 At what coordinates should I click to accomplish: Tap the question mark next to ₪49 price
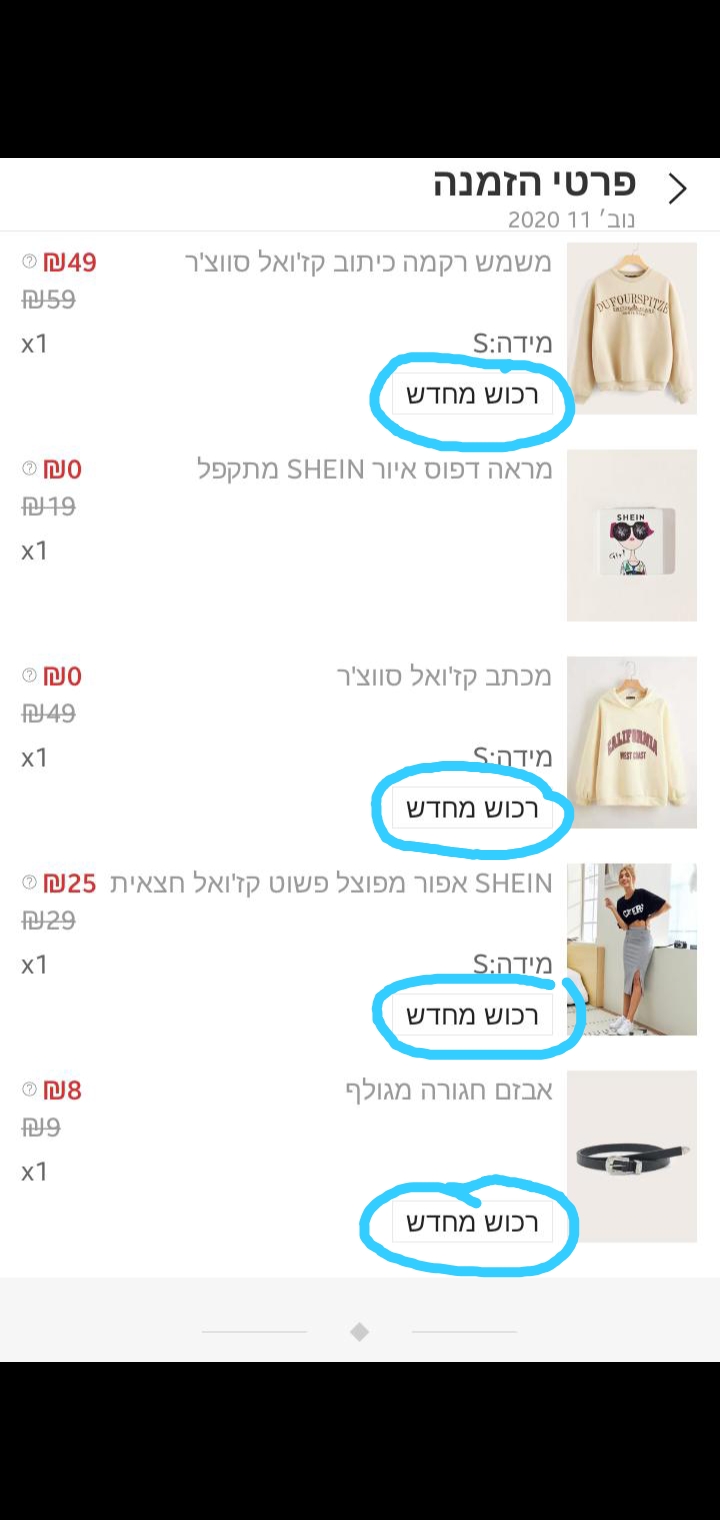click(x=29, y=262)
